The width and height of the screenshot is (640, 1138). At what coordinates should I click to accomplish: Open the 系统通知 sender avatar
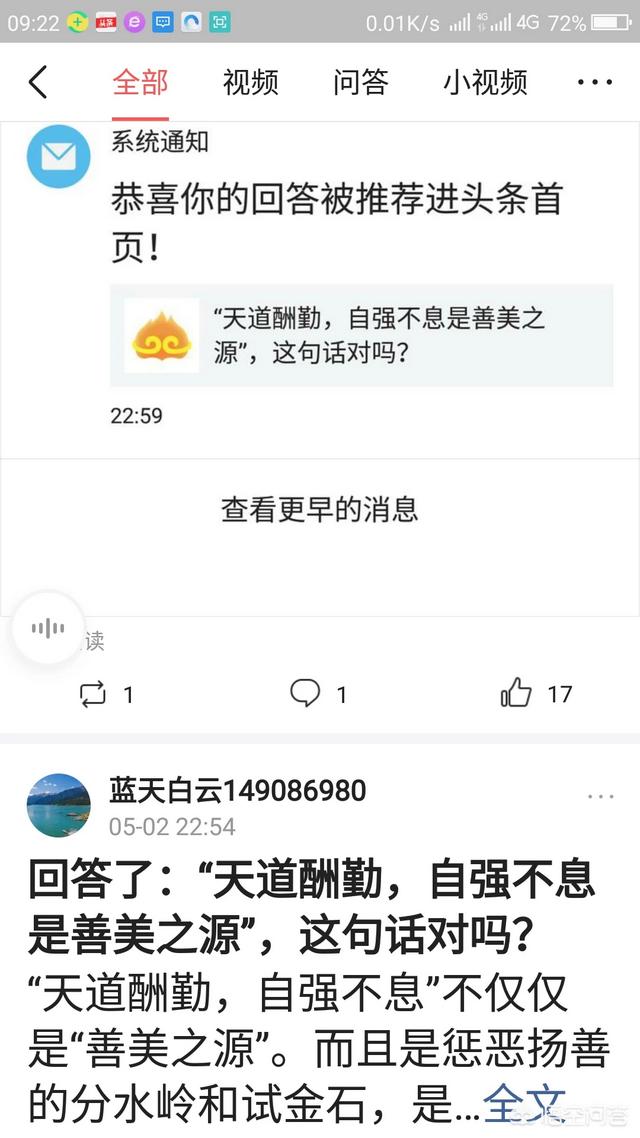(58, 157)
